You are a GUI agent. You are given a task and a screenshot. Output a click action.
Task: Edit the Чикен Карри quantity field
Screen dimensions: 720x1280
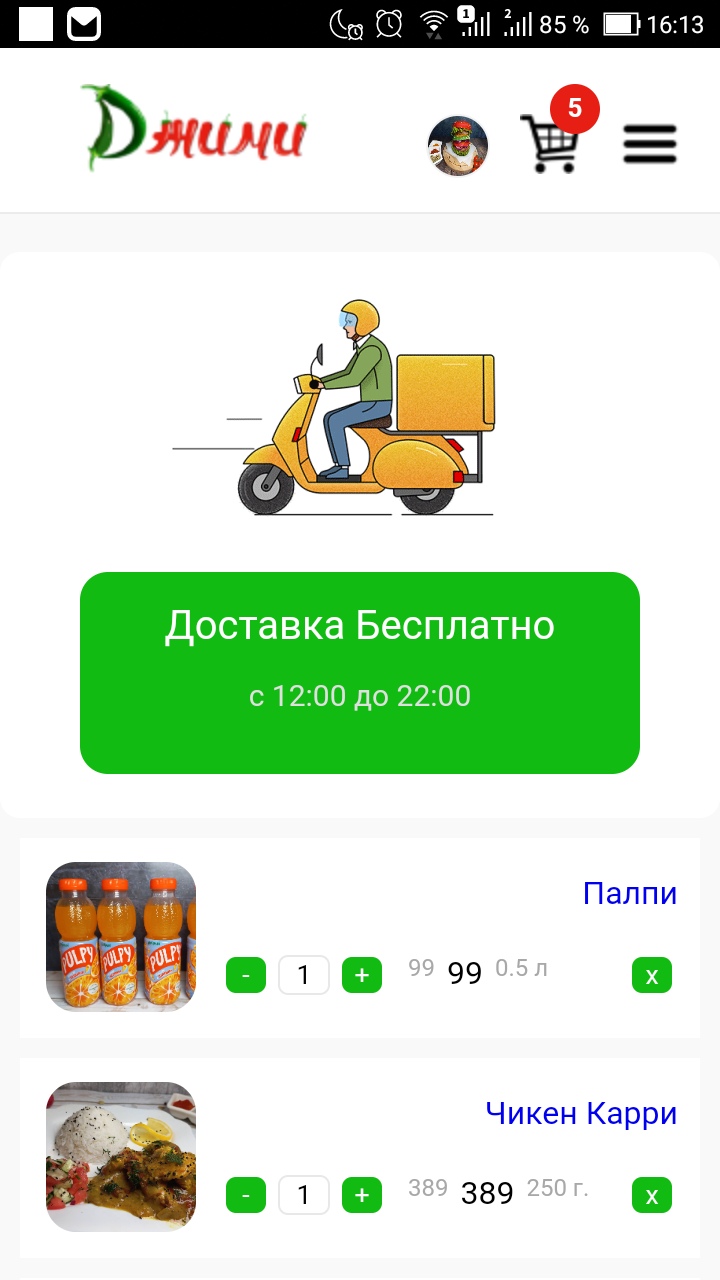click(304, 1195)
